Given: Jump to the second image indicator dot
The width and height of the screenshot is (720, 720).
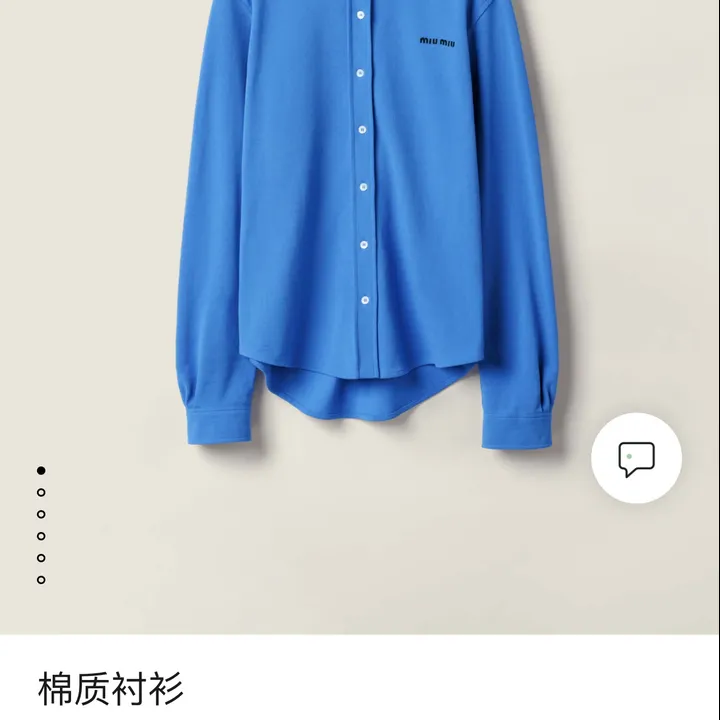Looking at the screenshot, I should 41,492.
